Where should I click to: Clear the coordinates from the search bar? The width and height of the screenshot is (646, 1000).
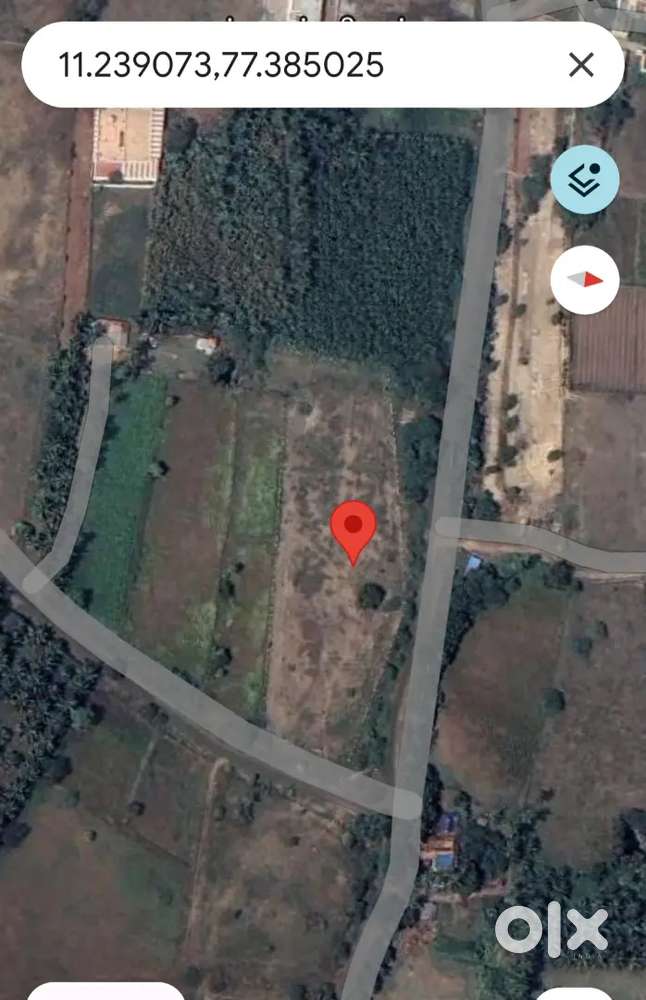pos(581,65)
